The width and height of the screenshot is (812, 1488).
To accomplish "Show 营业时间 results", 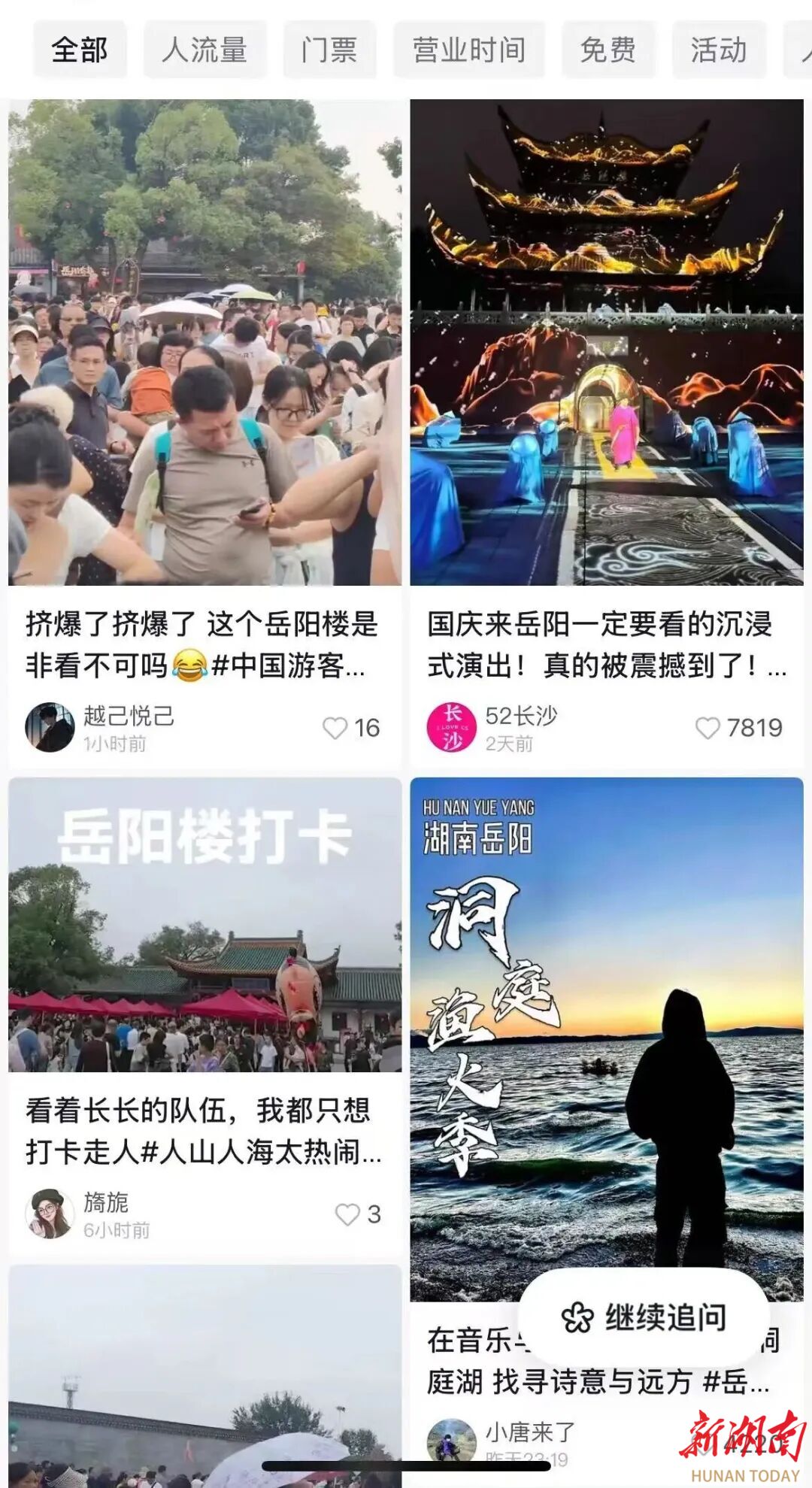I will click(x=468, y=50).
